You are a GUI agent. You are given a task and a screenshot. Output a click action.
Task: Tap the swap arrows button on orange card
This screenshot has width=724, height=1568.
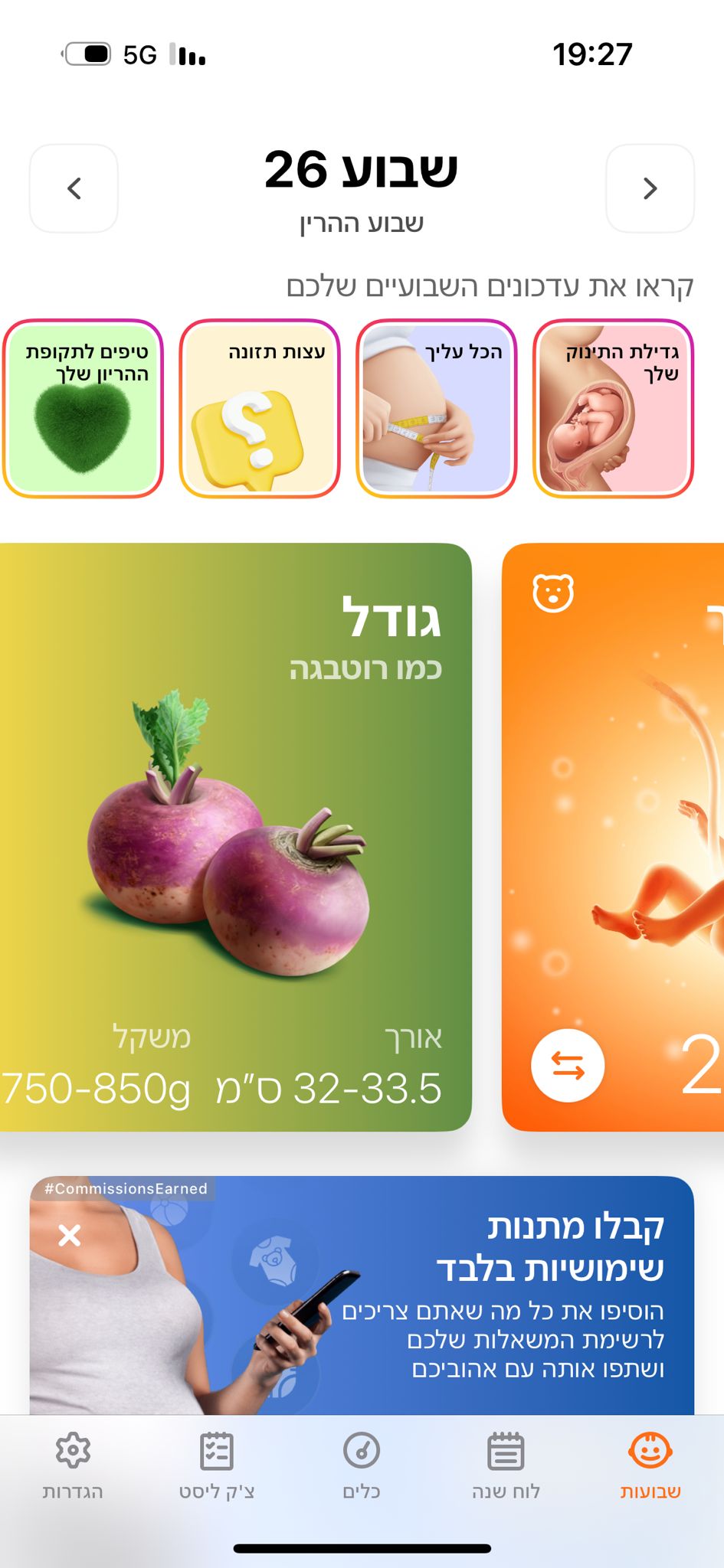click(x=568, y=1065)
